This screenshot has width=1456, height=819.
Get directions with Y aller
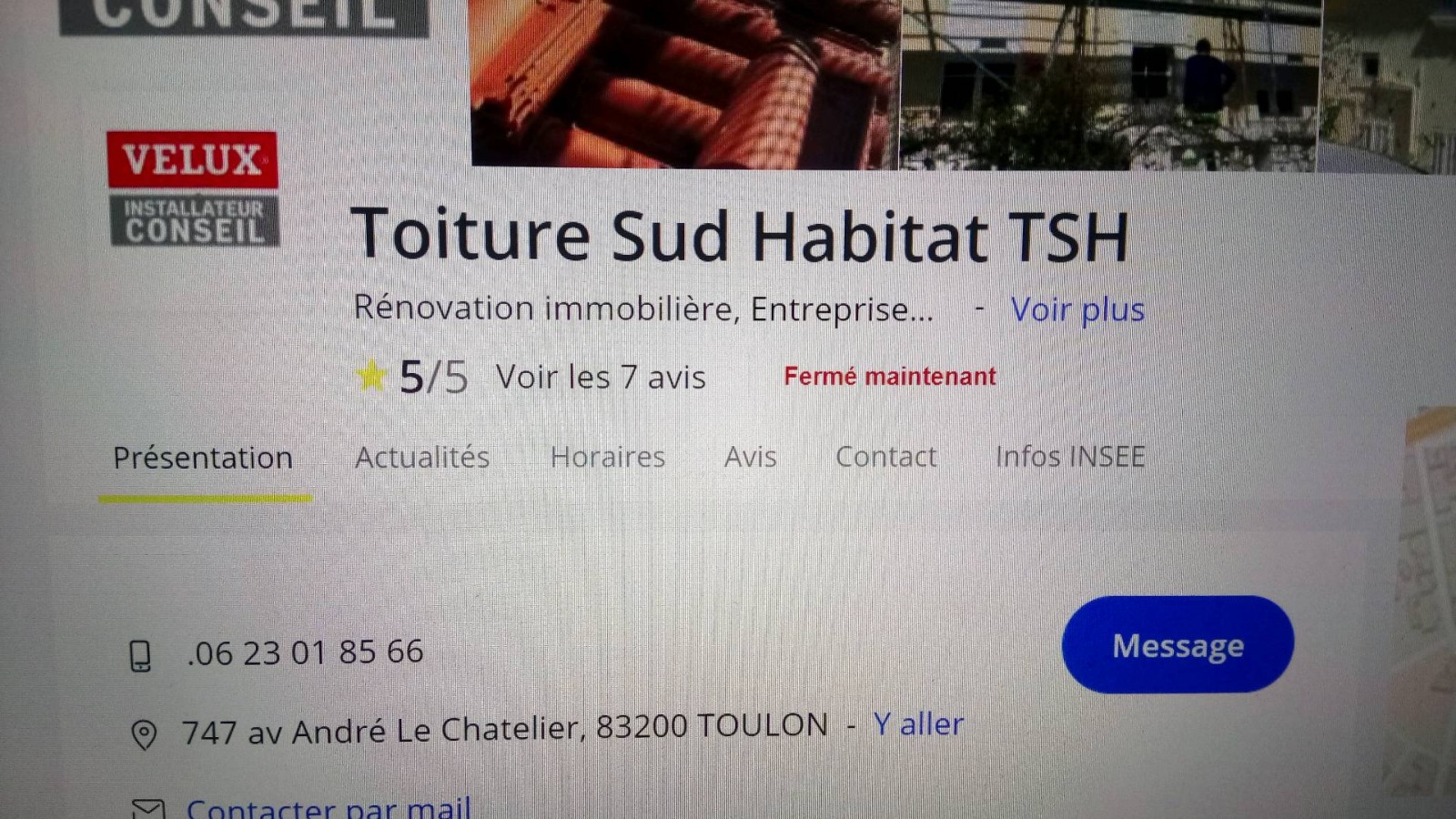pos(918,724)
